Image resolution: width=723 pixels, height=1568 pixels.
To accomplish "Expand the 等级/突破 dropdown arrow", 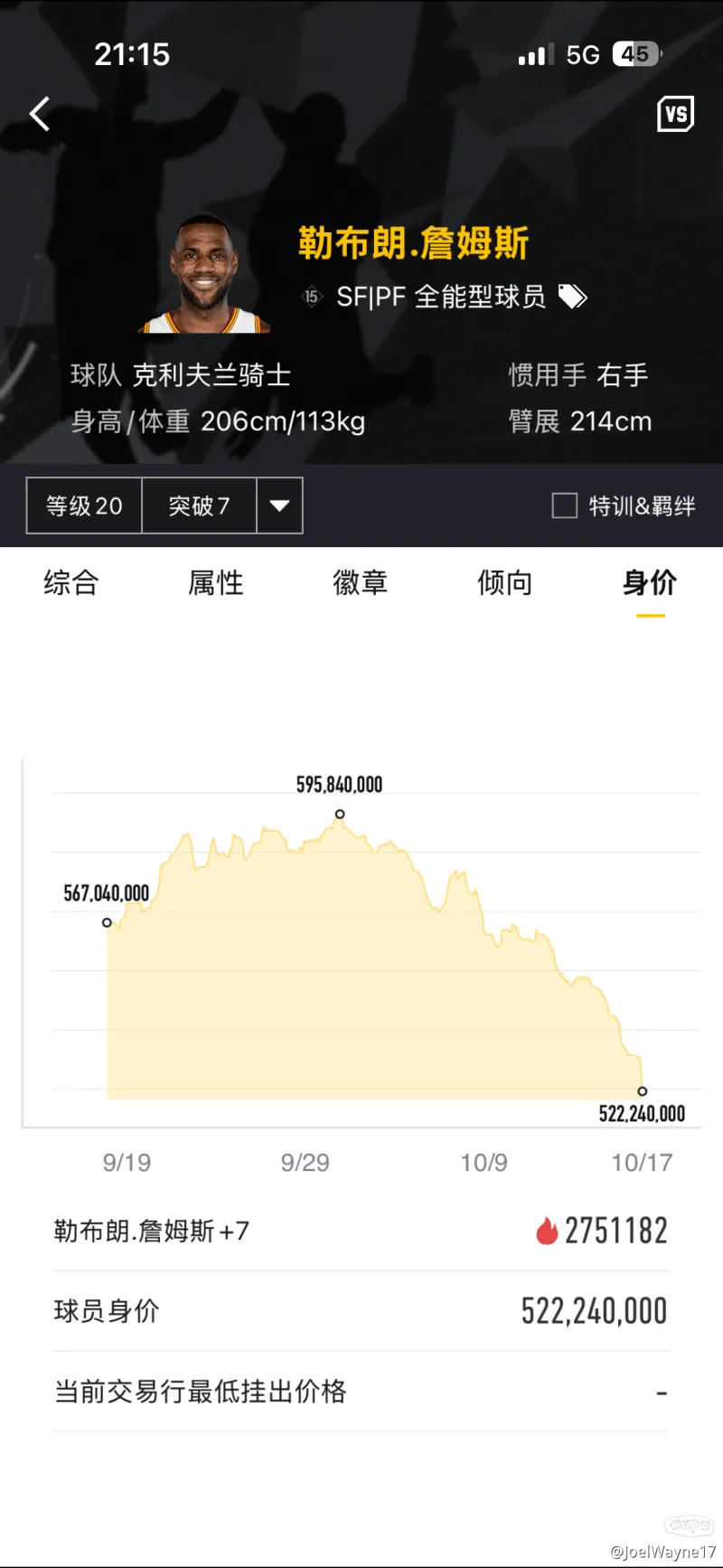I will click(279, 505).
